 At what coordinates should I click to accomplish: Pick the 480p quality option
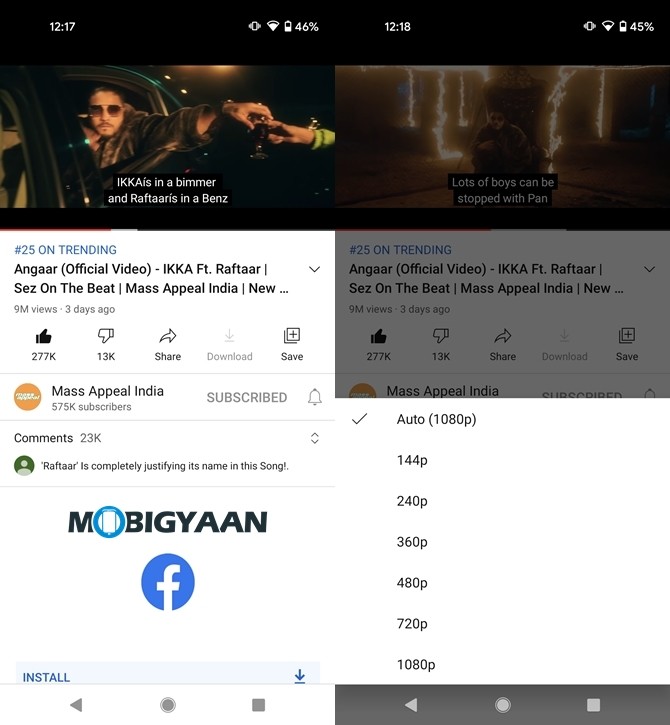coord(412,583)
